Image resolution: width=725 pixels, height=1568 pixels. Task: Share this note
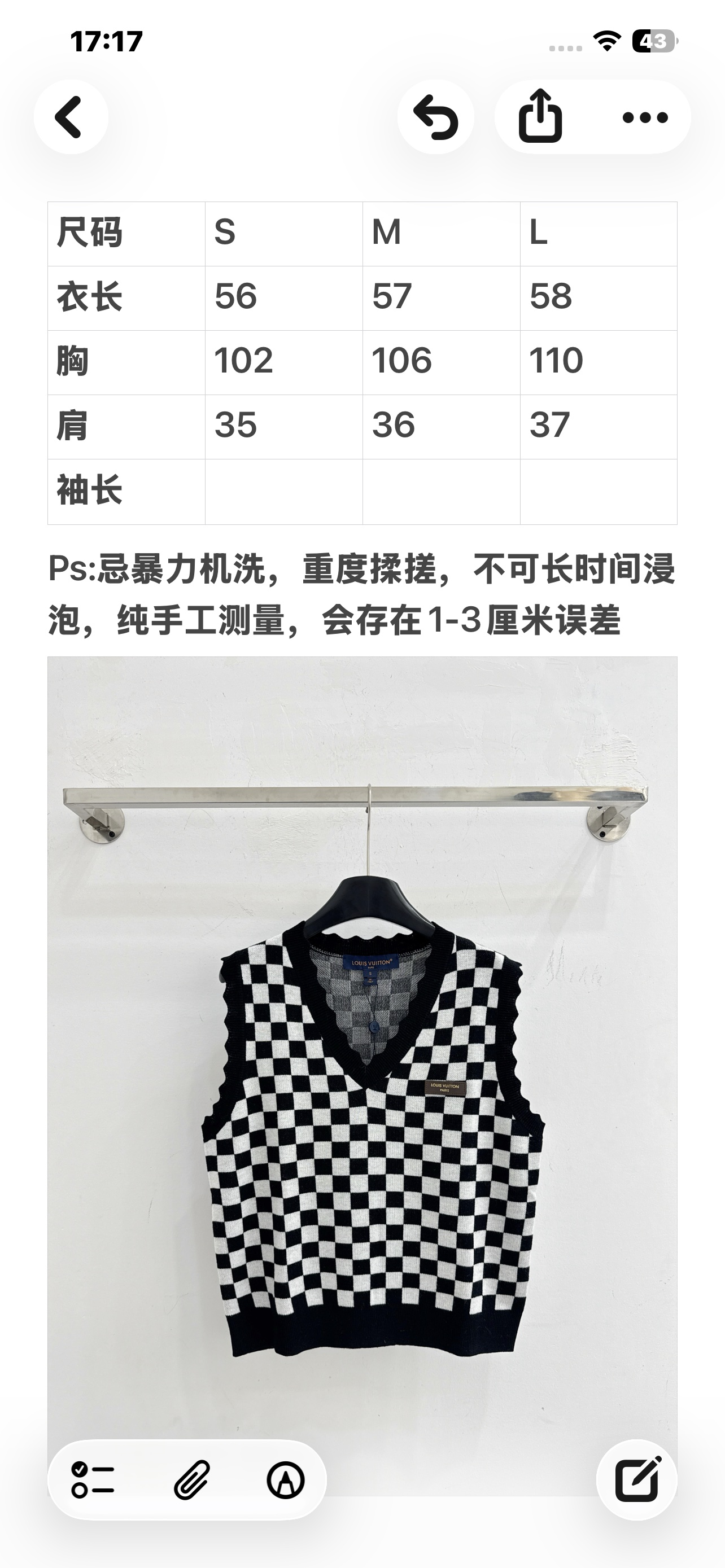[540, 117]
